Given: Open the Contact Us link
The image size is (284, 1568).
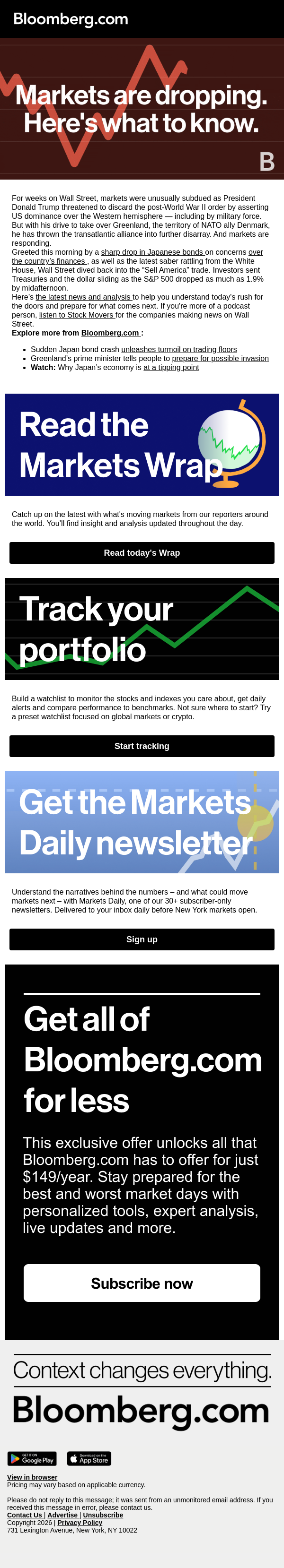Looking at the screenshot, I should [x=25, y=1515].
